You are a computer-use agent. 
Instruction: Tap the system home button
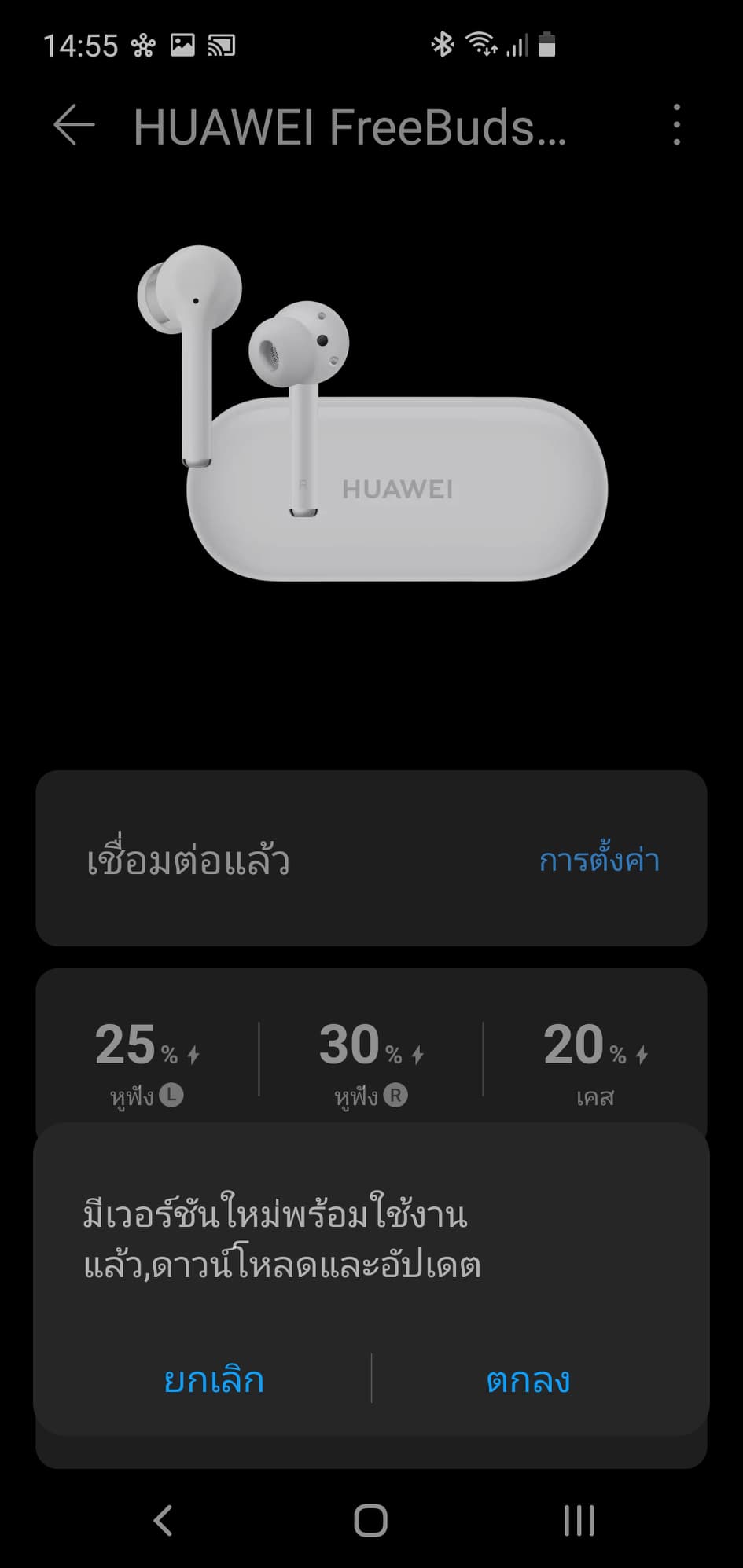[x=370, y=1520]
